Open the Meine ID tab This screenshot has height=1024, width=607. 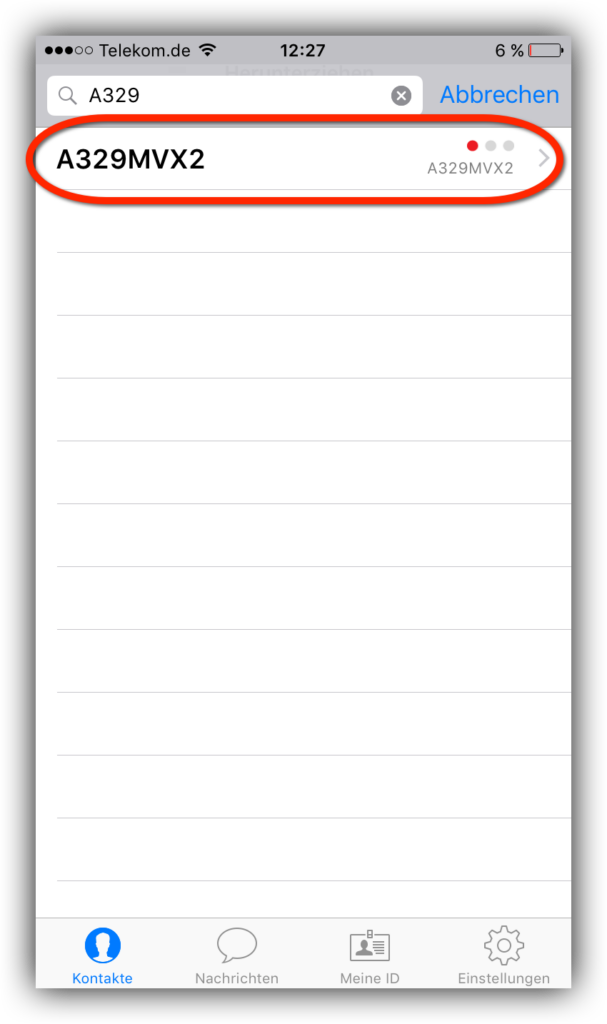370,955
